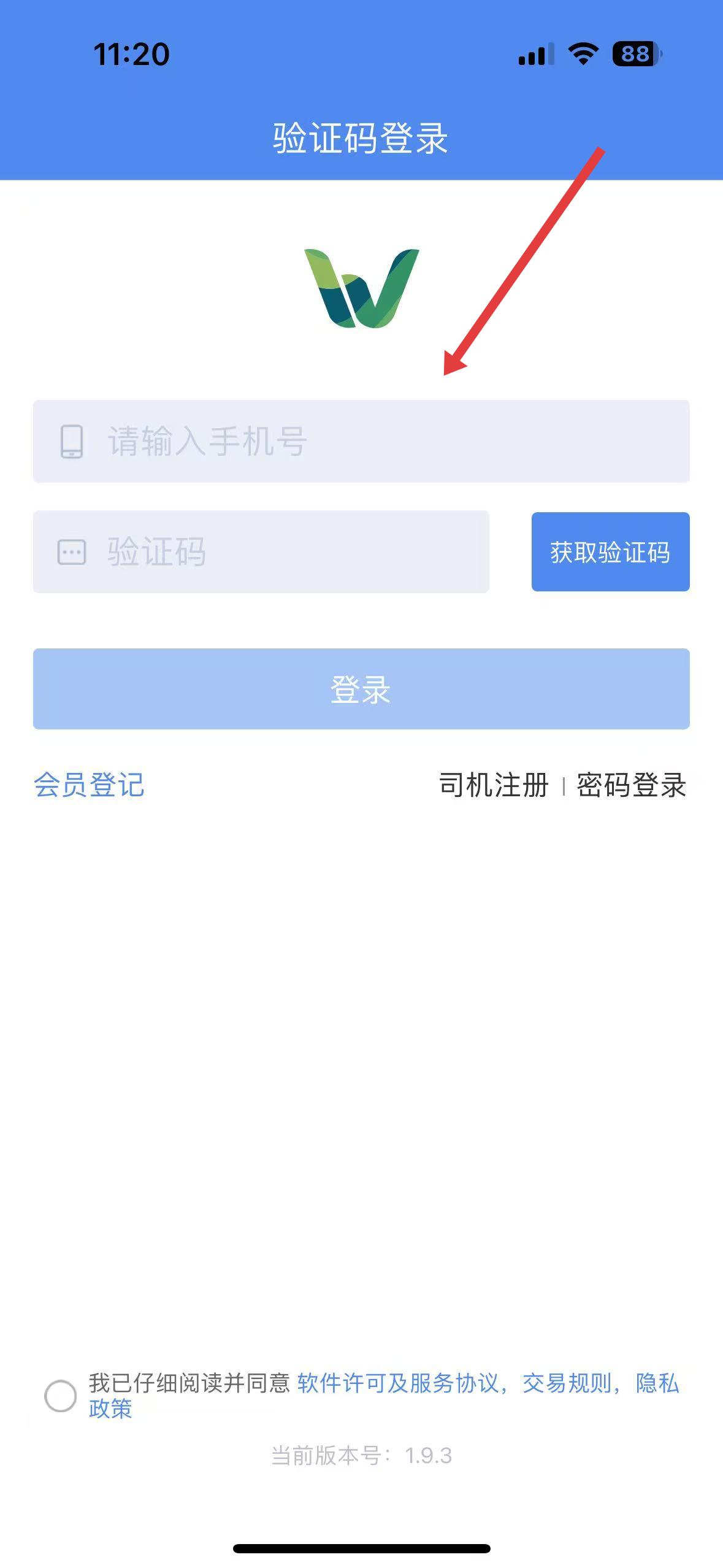Open 司机注册 driver registration

pyautogui.click(x=494, y=785)
